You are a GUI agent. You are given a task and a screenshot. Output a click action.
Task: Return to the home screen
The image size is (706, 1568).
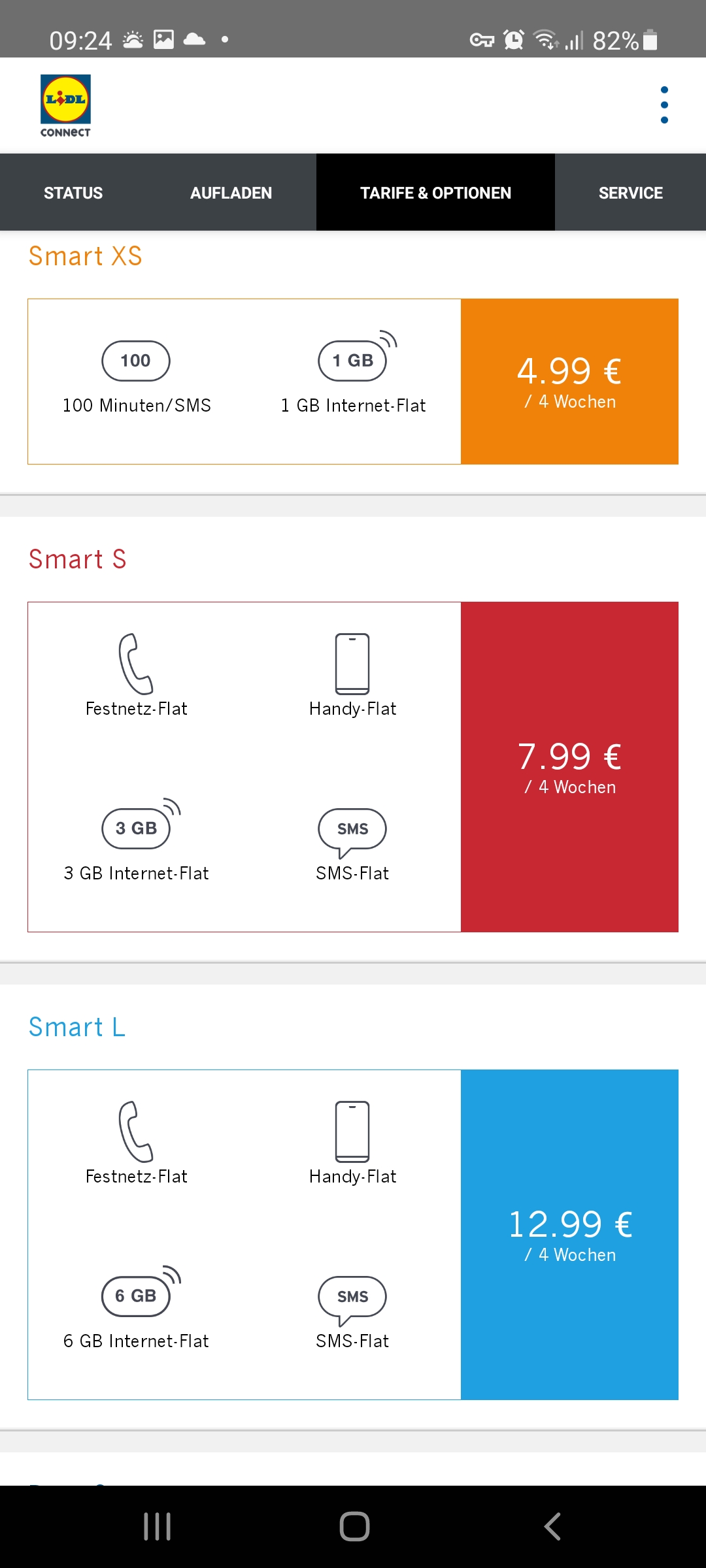point(354,1527)
